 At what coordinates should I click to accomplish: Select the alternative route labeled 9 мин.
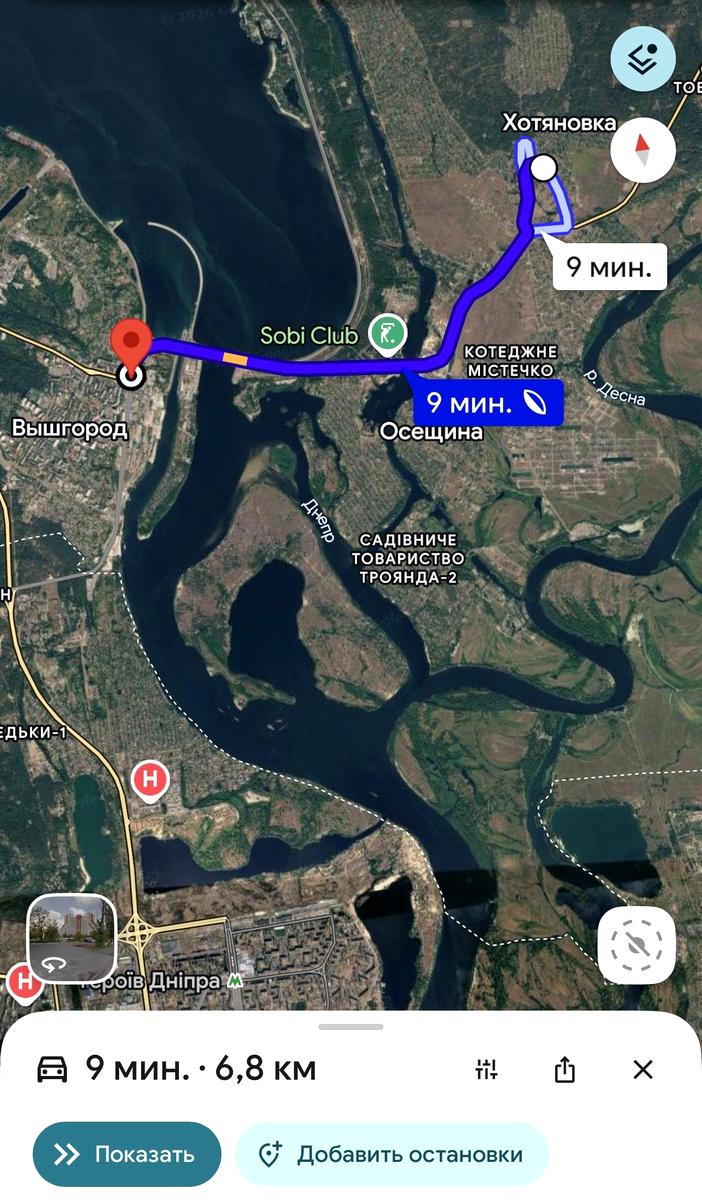(609, 267)
